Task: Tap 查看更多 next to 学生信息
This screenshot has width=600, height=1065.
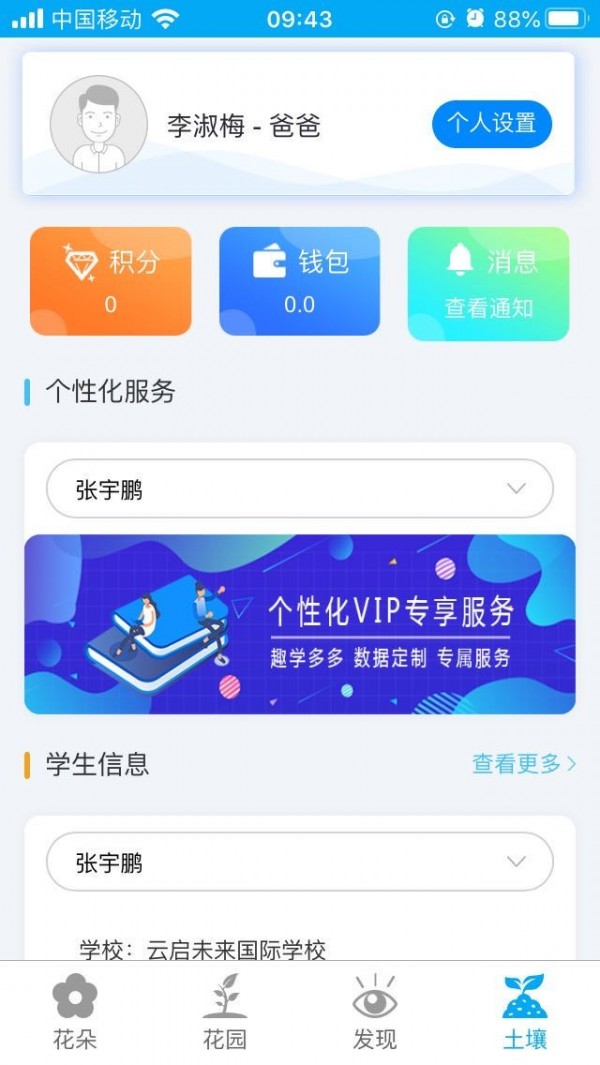Action: click(x=523, y=764)
